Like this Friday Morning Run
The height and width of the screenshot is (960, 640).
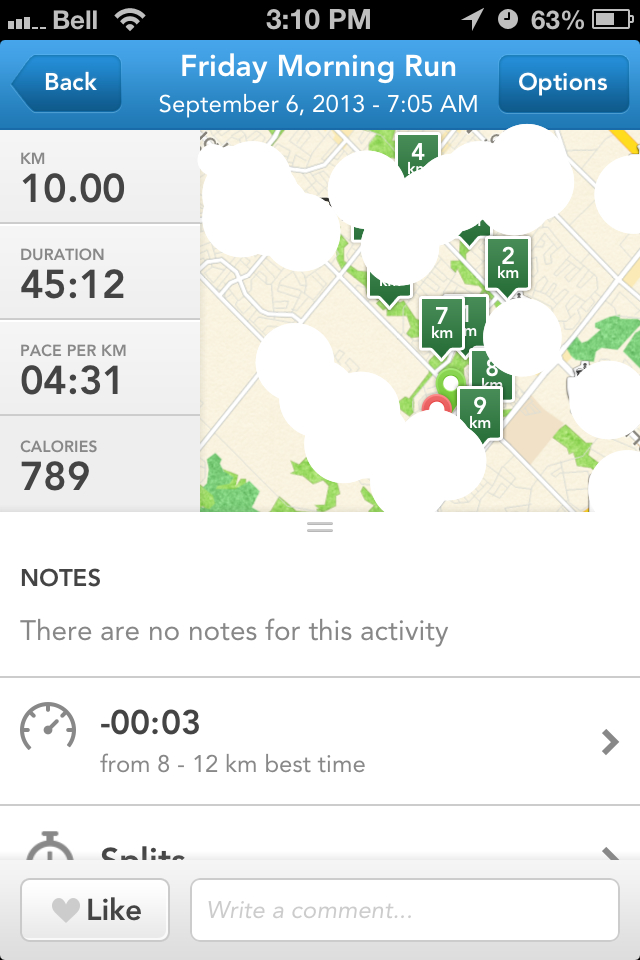(x=95, y=909)
